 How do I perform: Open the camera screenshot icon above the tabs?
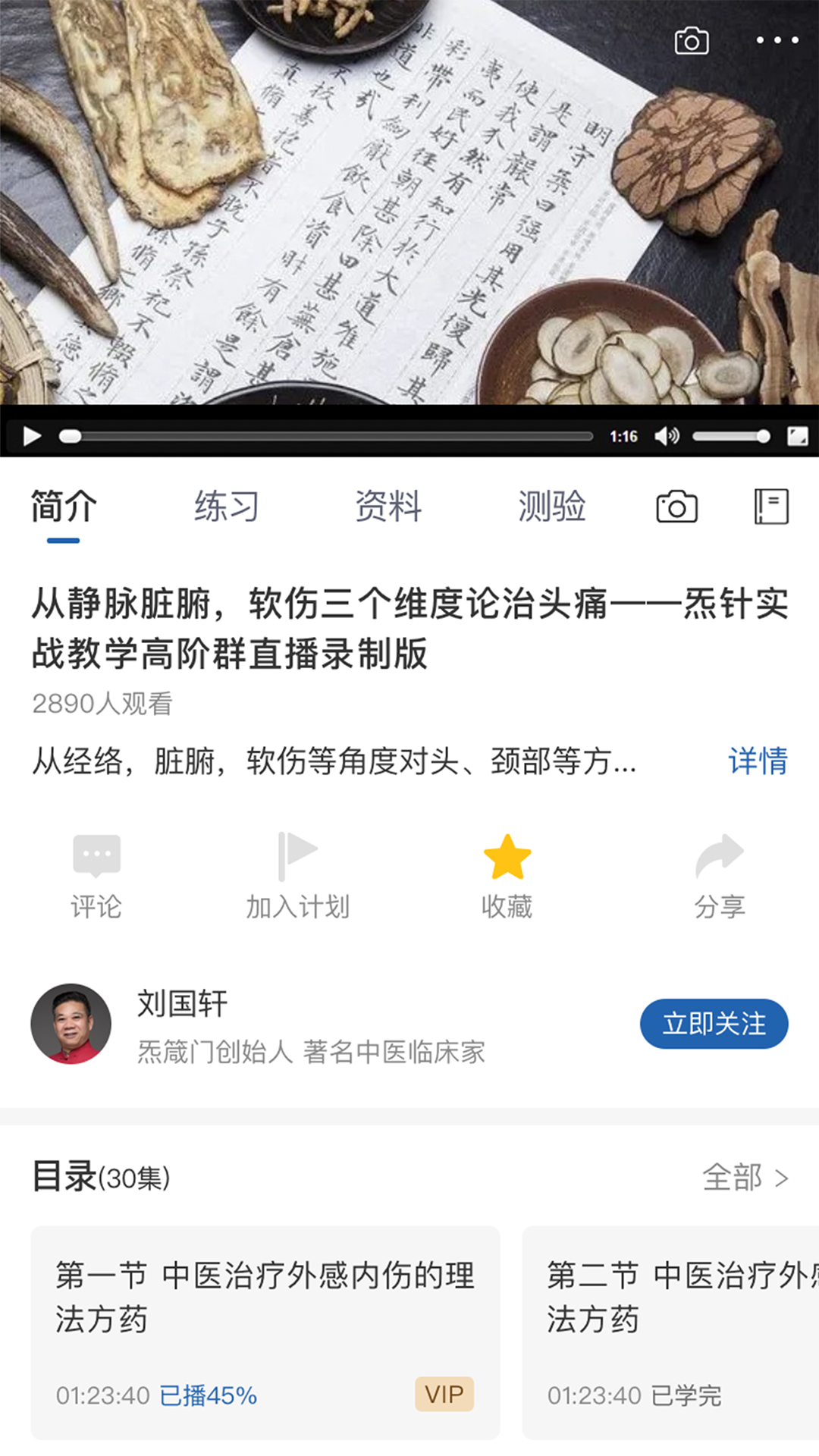click(x=675, y=506)
